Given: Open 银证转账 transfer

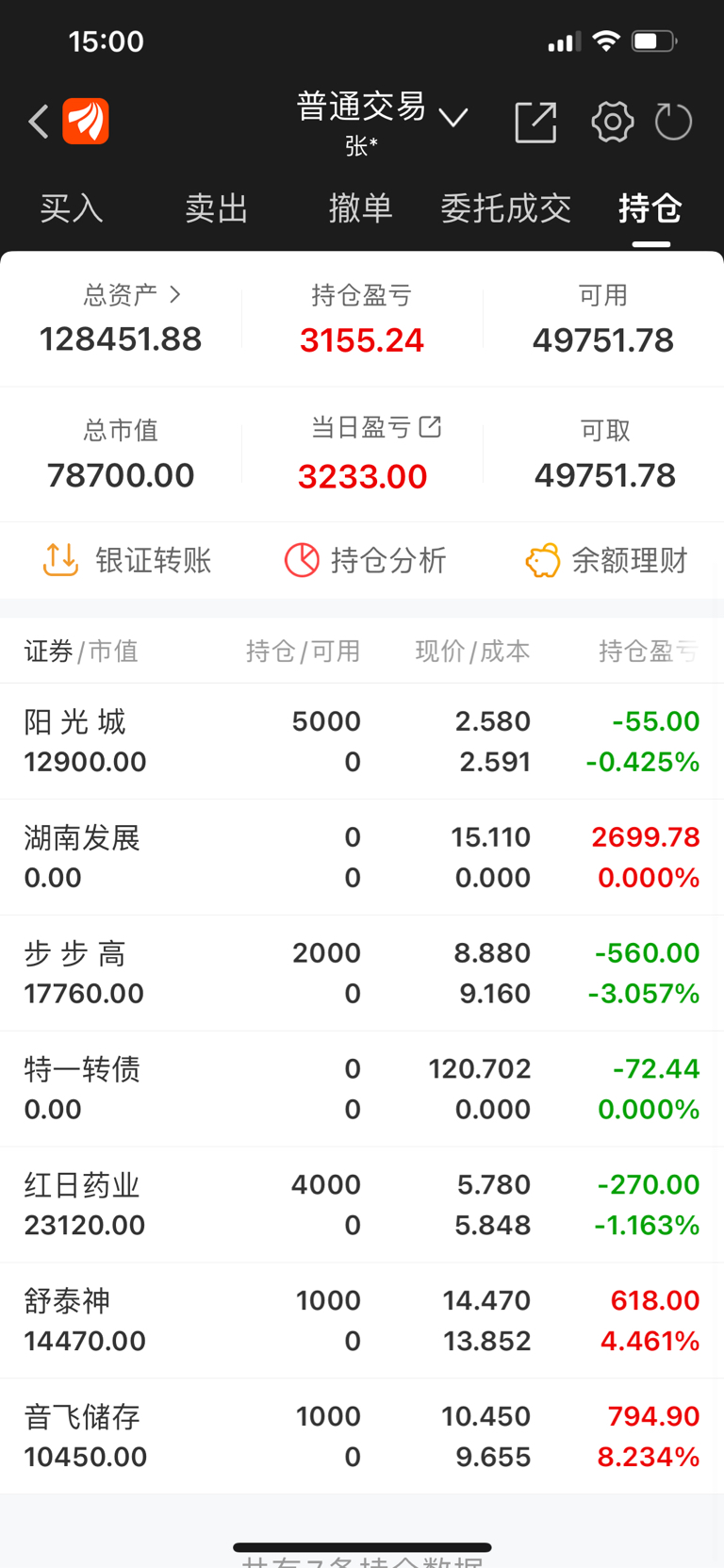Looking at the screenshot, I should (x=127, y=560).
